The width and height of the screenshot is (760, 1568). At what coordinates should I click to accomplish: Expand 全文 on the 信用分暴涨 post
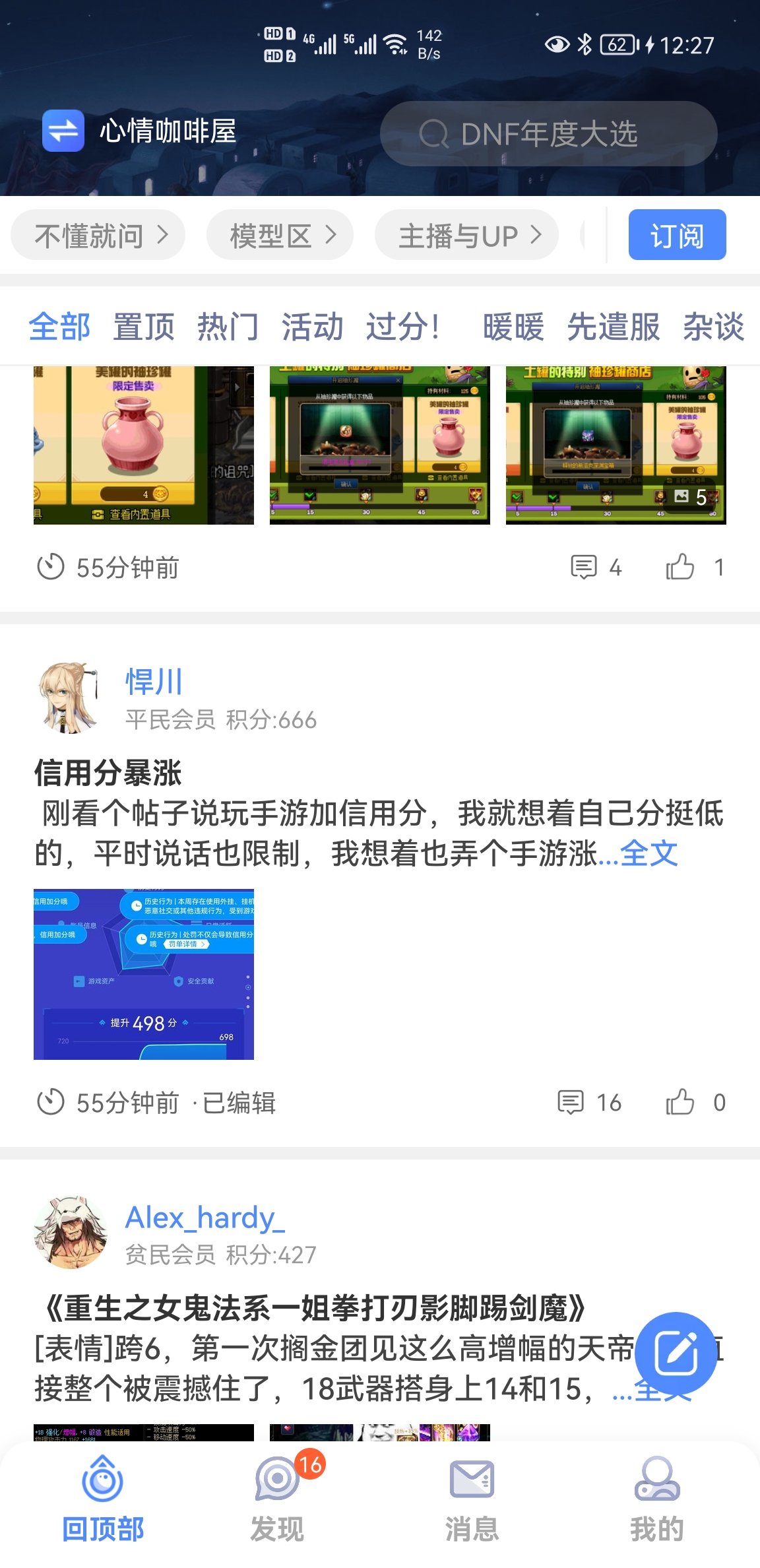click(649, 853)
